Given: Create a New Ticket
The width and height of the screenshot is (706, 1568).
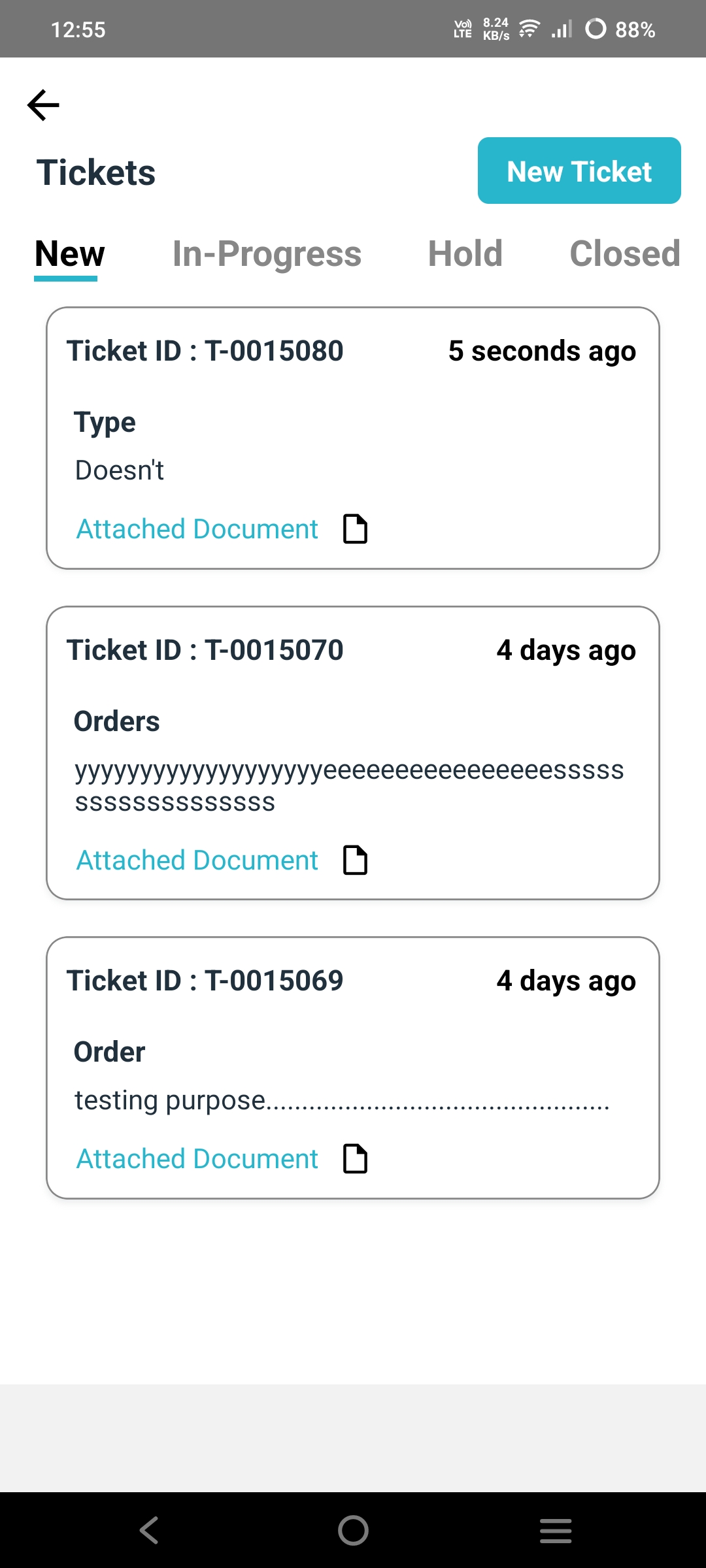Looking at the screenshot, I should coord(579,171).
